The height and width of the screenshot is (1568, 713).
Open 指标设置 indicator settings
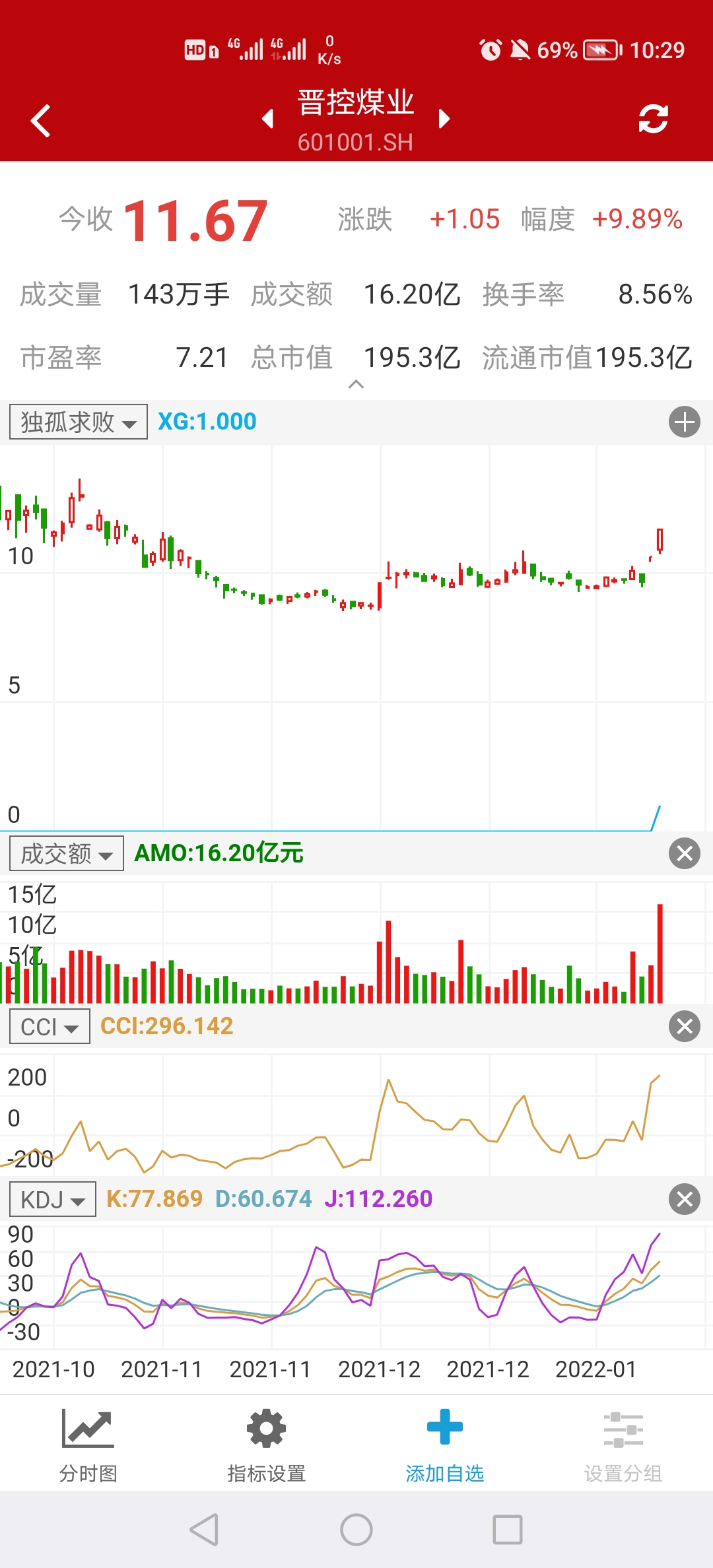point(266,1445)
